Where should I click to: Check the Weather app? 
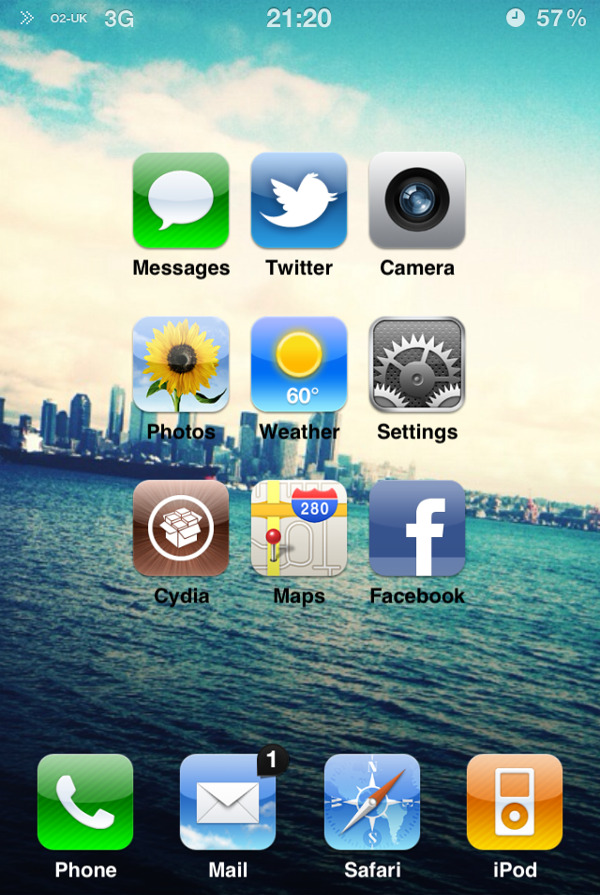click(x=299, y=365)
